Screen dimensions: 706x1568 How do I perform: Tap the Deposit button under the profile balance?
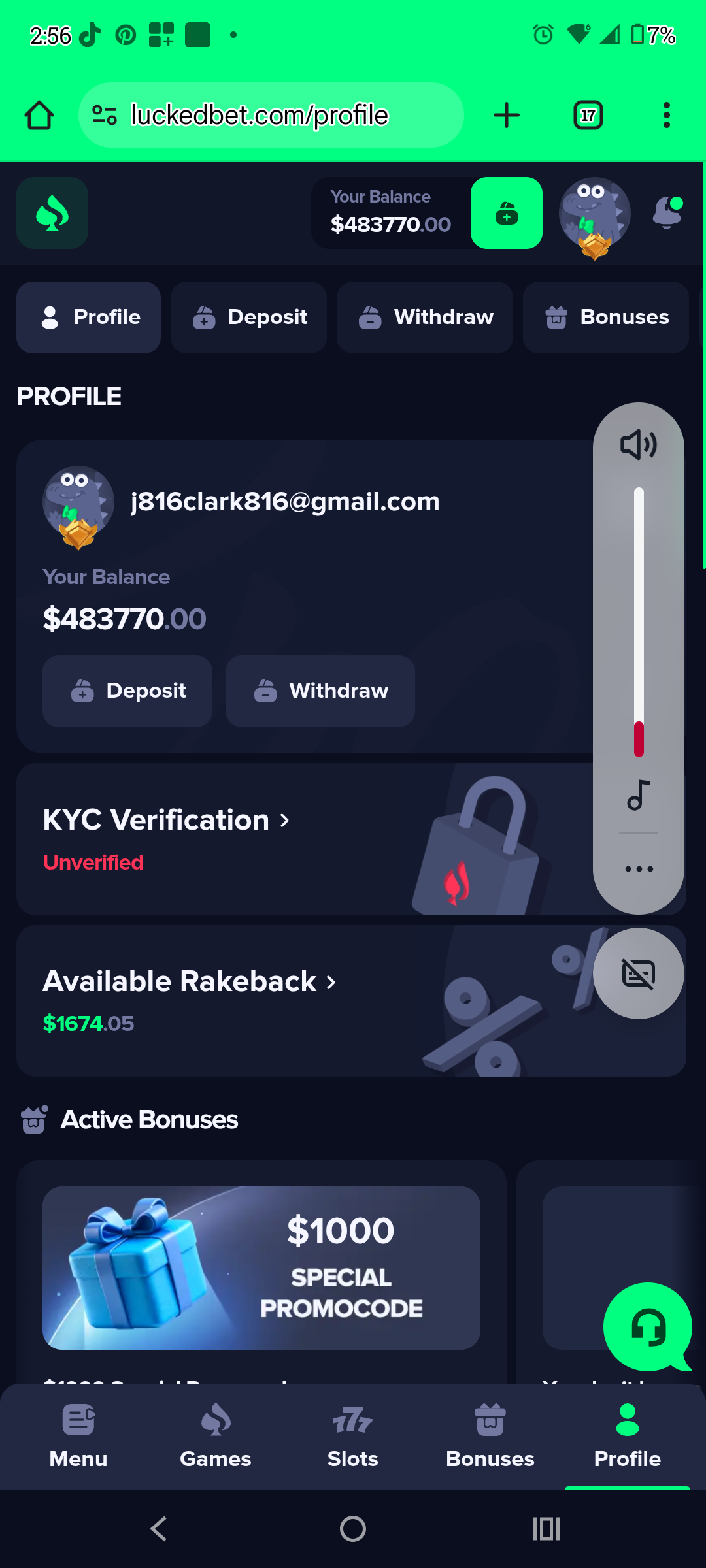pyautogui.click(x=127, y=691)
